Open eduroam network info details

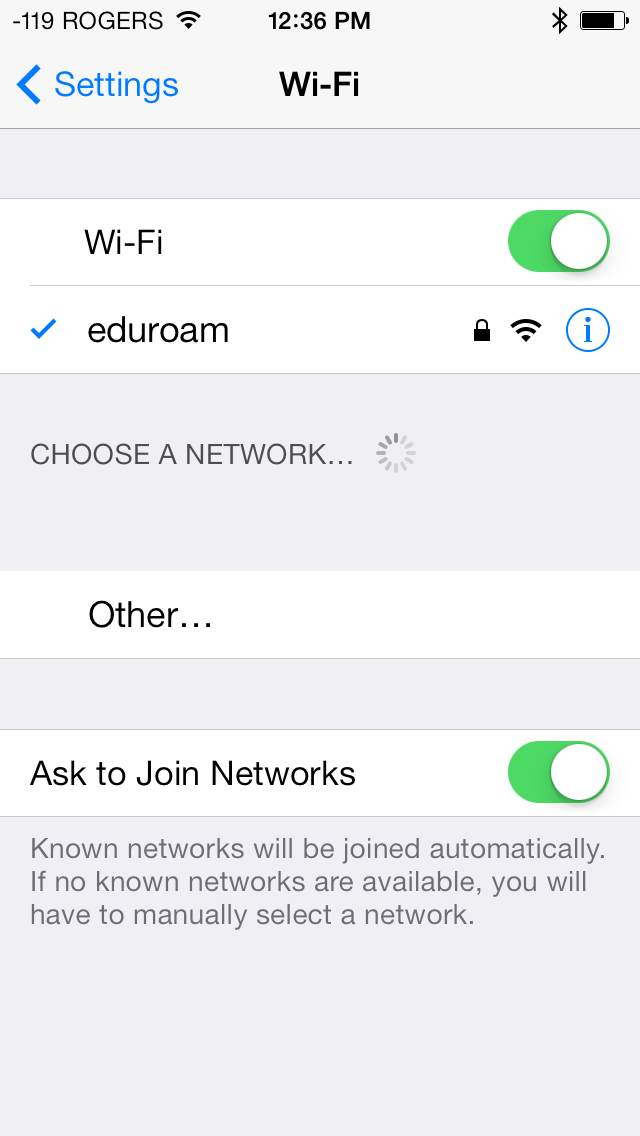pos(587,330)
